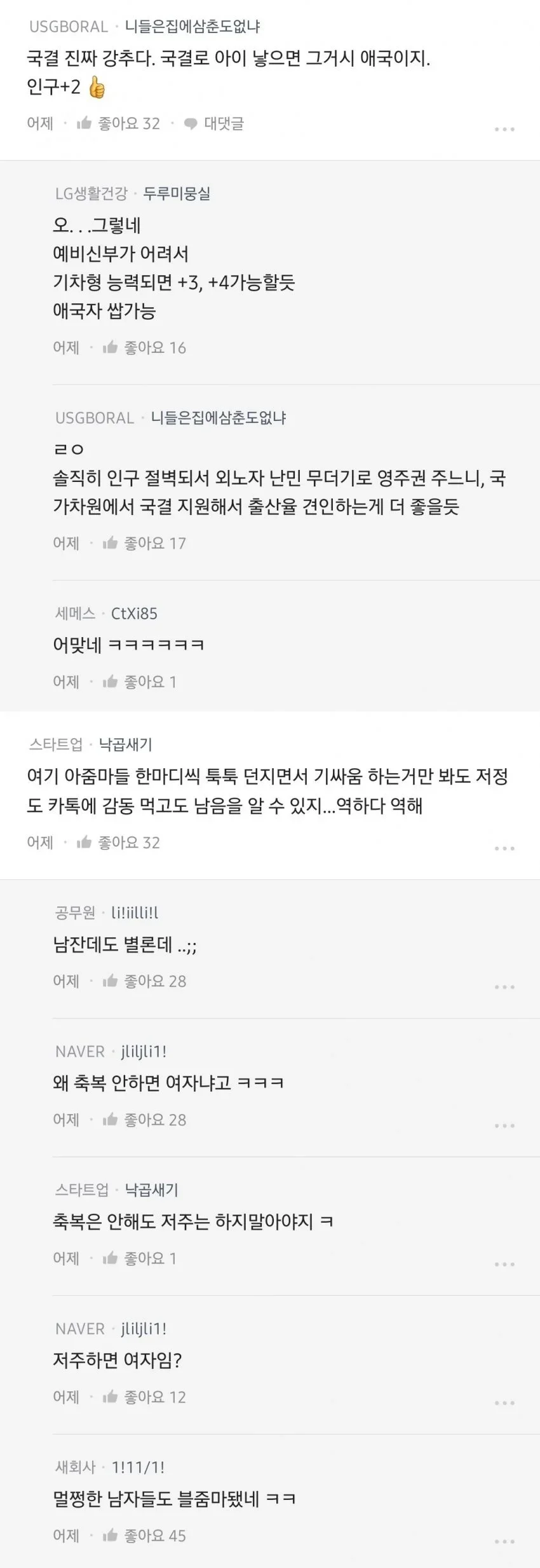The image size is (540, 1568).
Task: Like the reply 남잔데도 별론데
Action: (144, 981)
